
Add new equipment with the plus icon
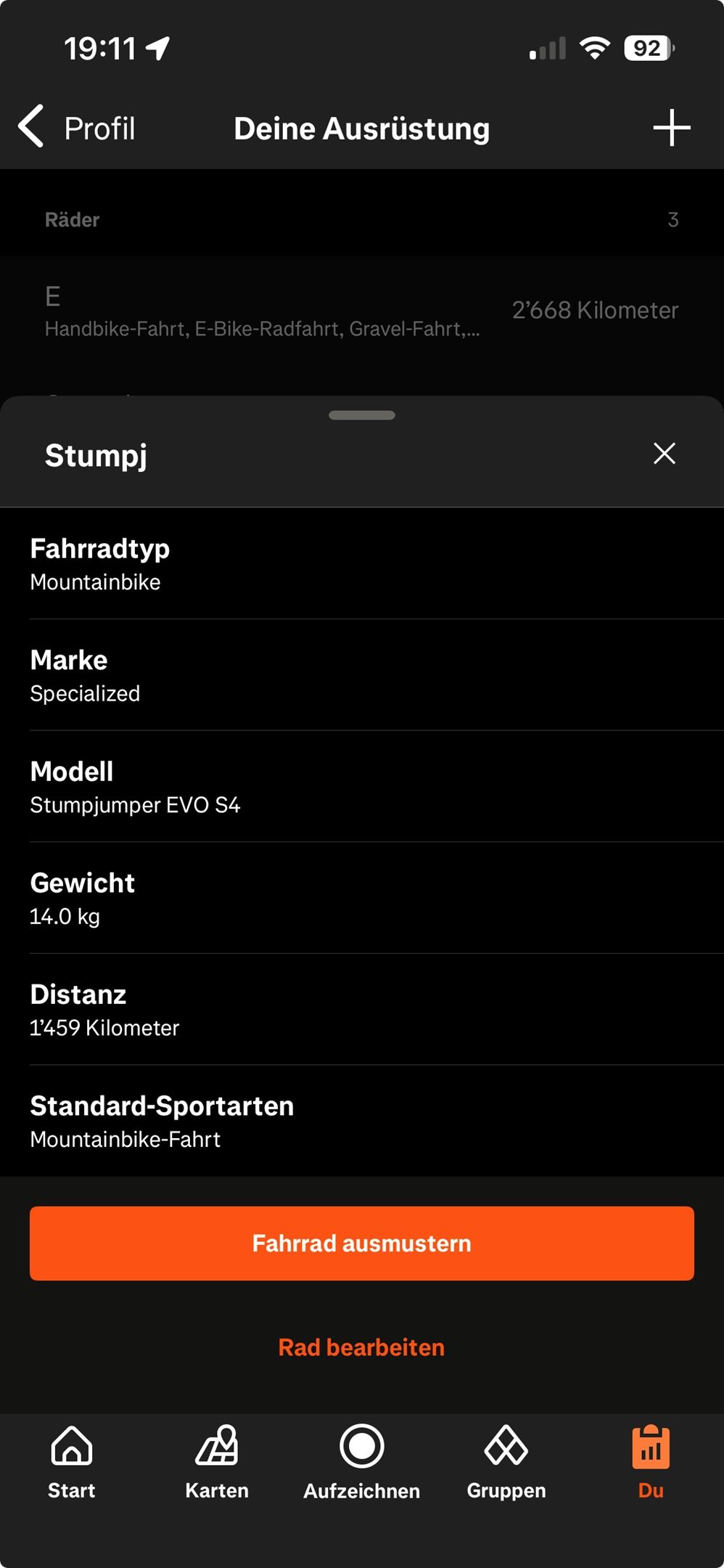671,128
